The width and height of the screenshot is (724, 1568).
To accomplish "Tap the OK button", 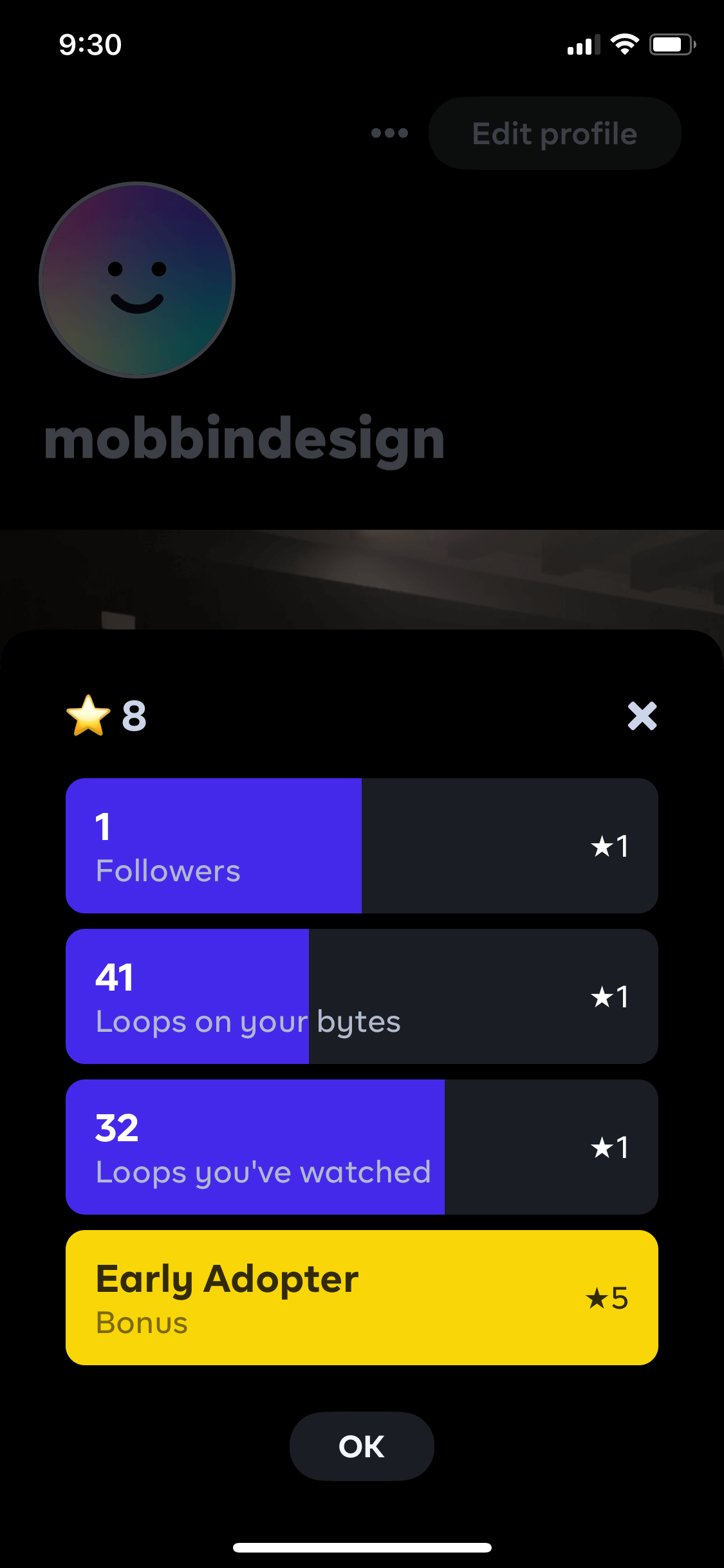I will [362, 1446].
